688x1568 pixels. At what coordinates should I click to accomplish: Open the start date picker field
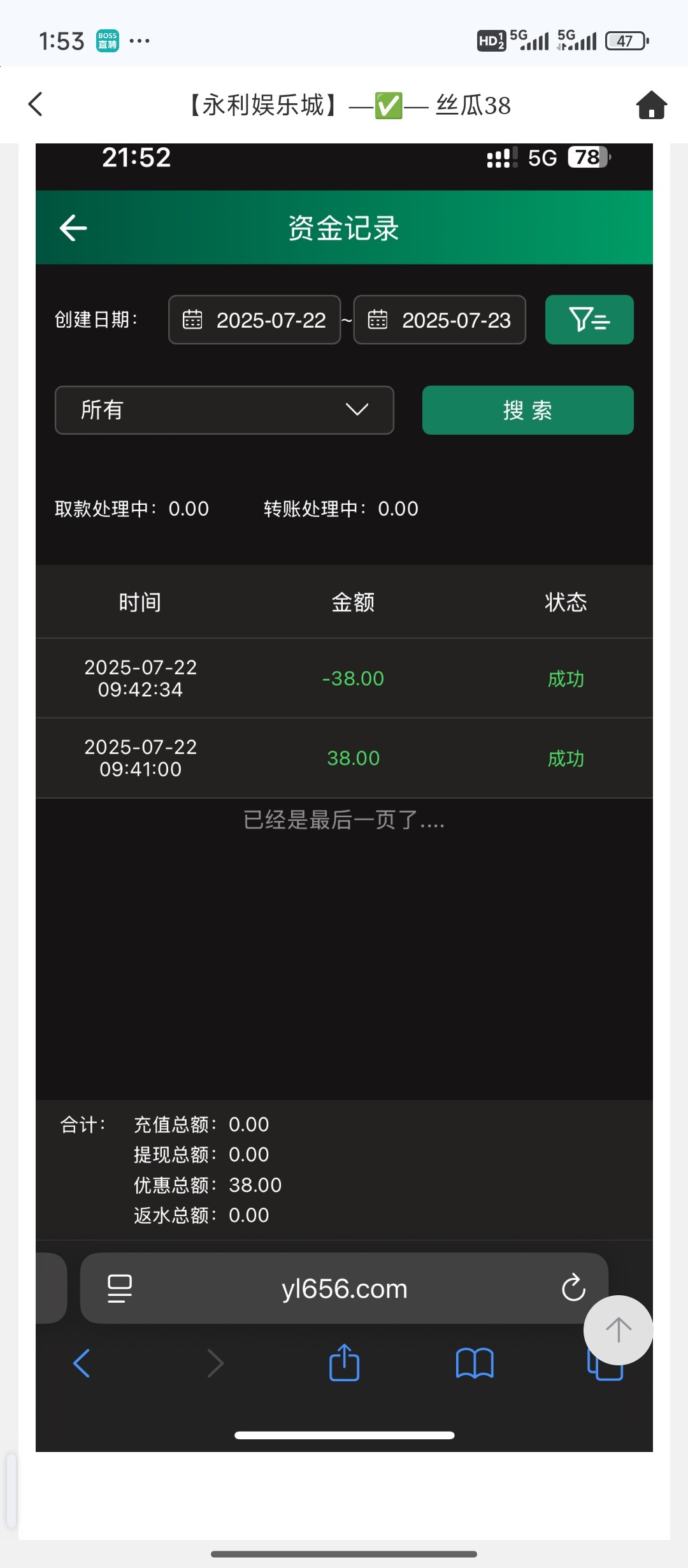(255, 320)
